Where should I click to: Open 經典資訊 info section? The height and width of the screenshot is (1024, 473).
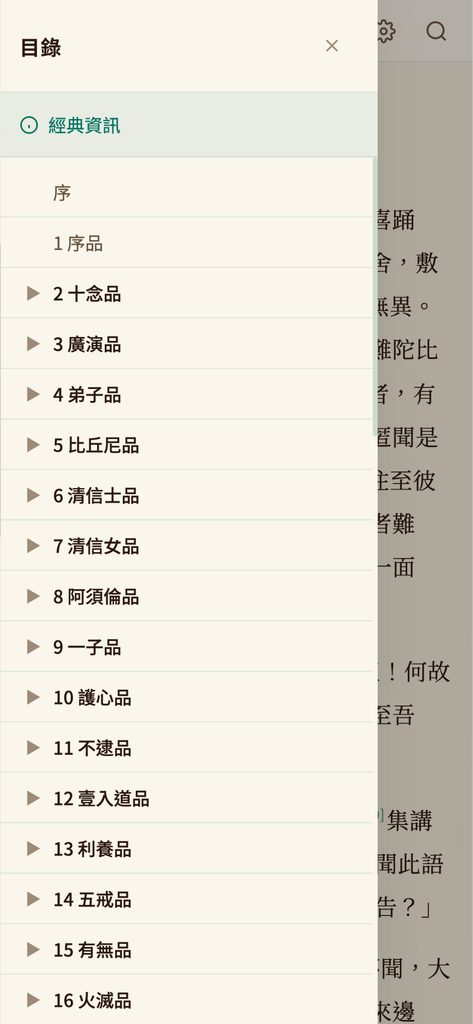(188, 125)
